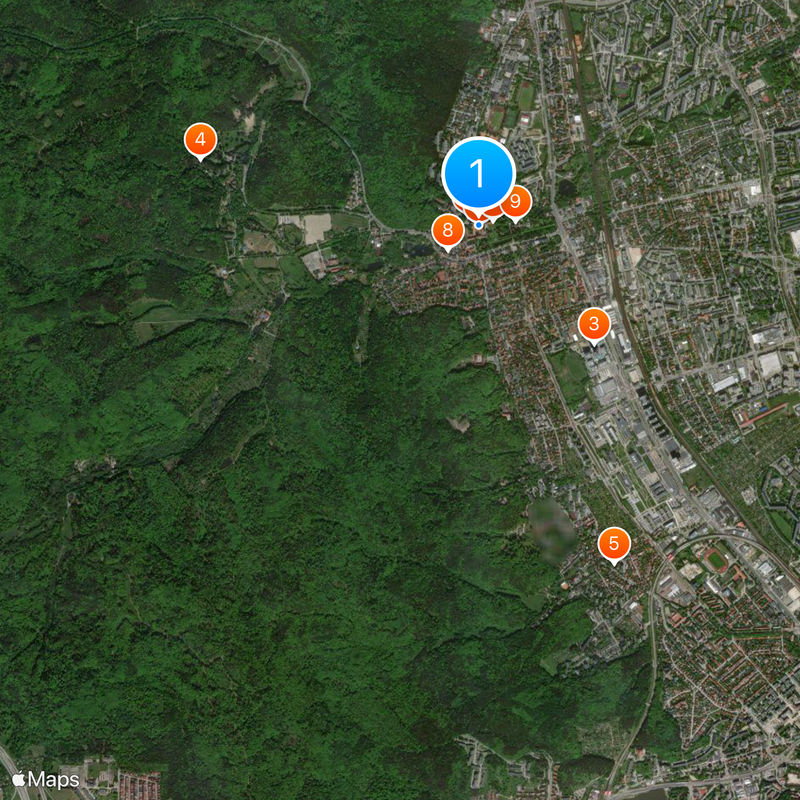Tap map pin number 3

[594, 324]
